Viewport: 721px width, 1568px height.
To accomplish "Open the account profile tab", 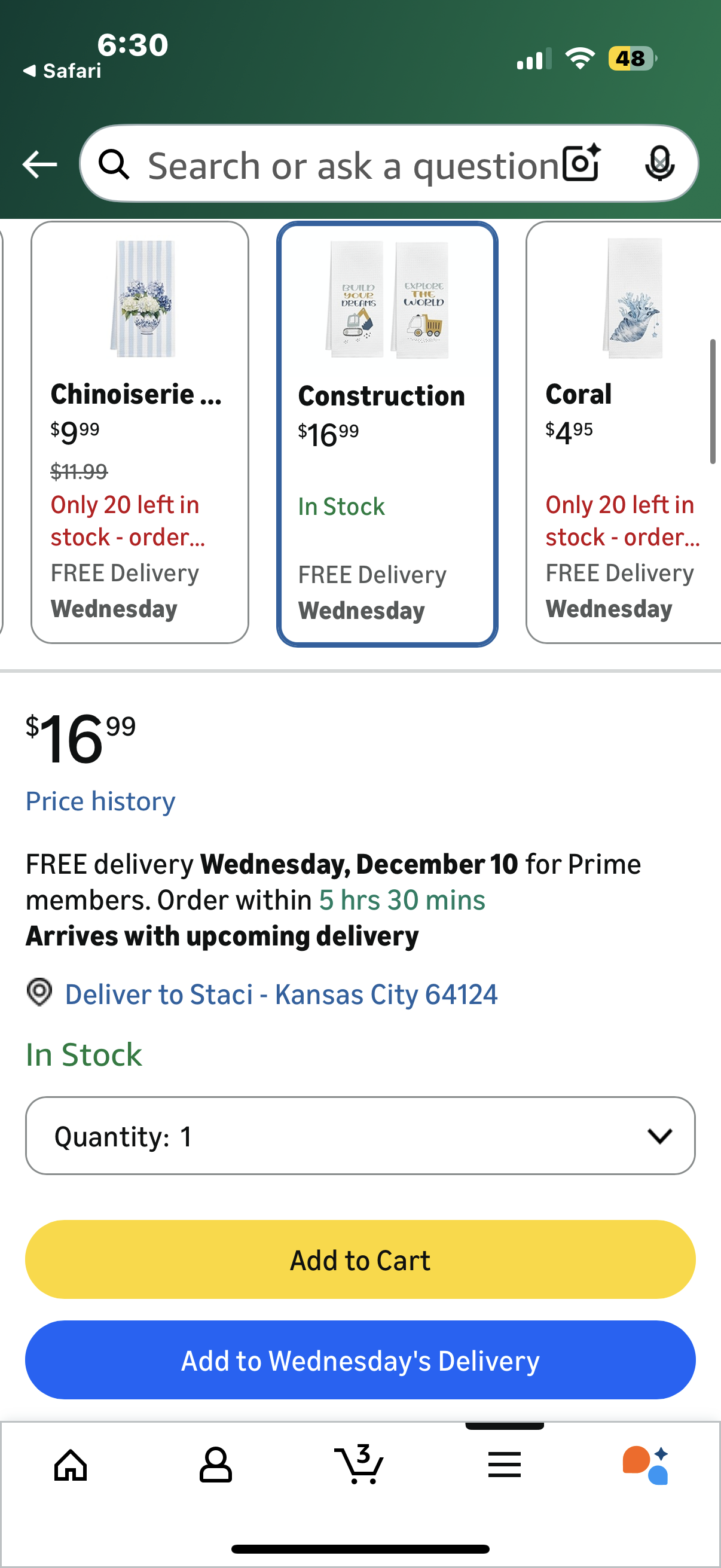I will [x=215, y=1465].
